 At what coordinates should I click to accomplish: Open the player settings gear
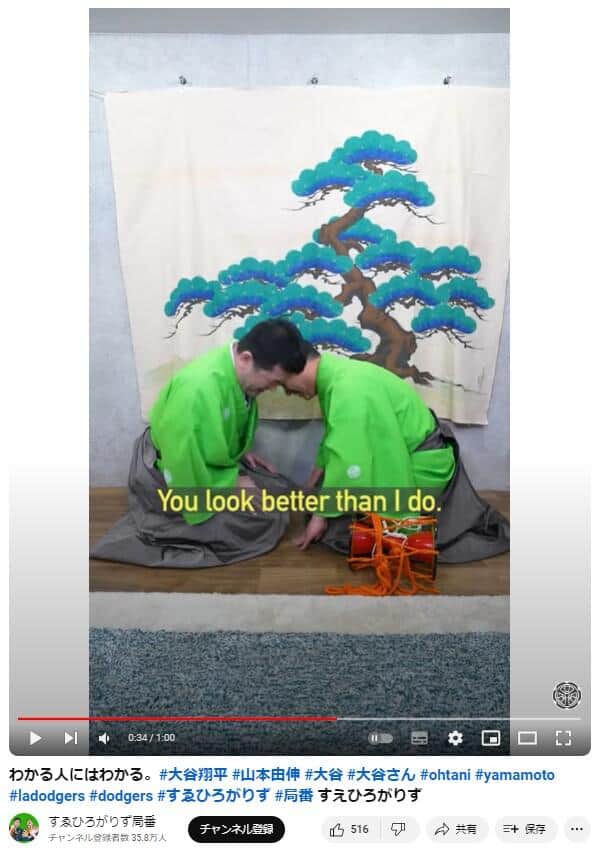tap(455, 738)
